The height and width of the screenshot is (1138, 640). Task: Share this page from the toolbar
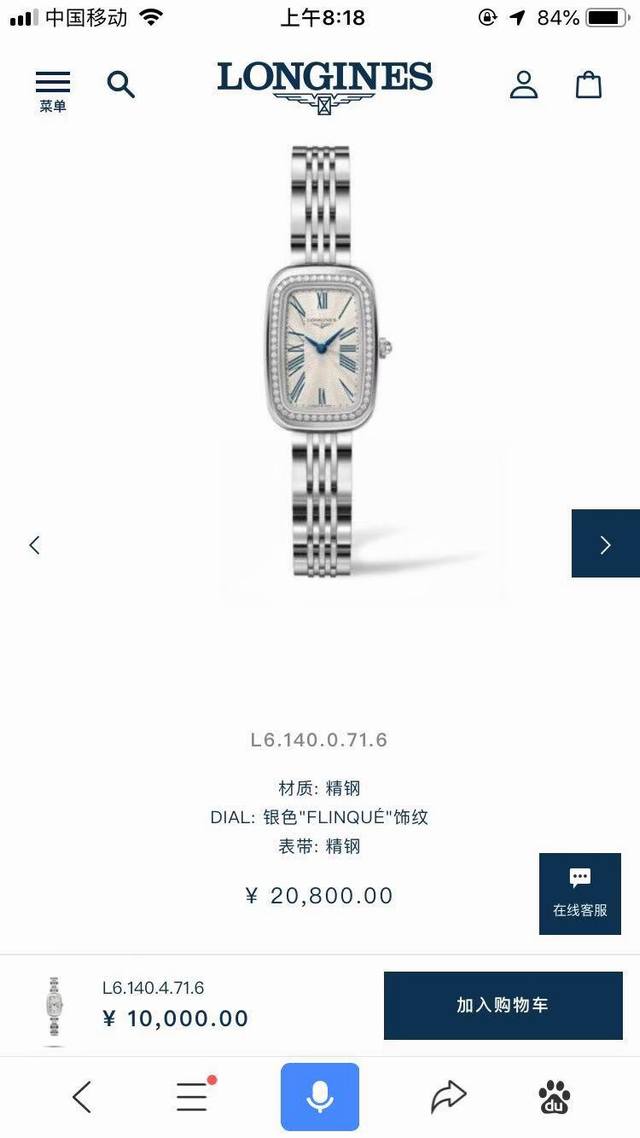pyautogui.click(x=449, y=1097)
